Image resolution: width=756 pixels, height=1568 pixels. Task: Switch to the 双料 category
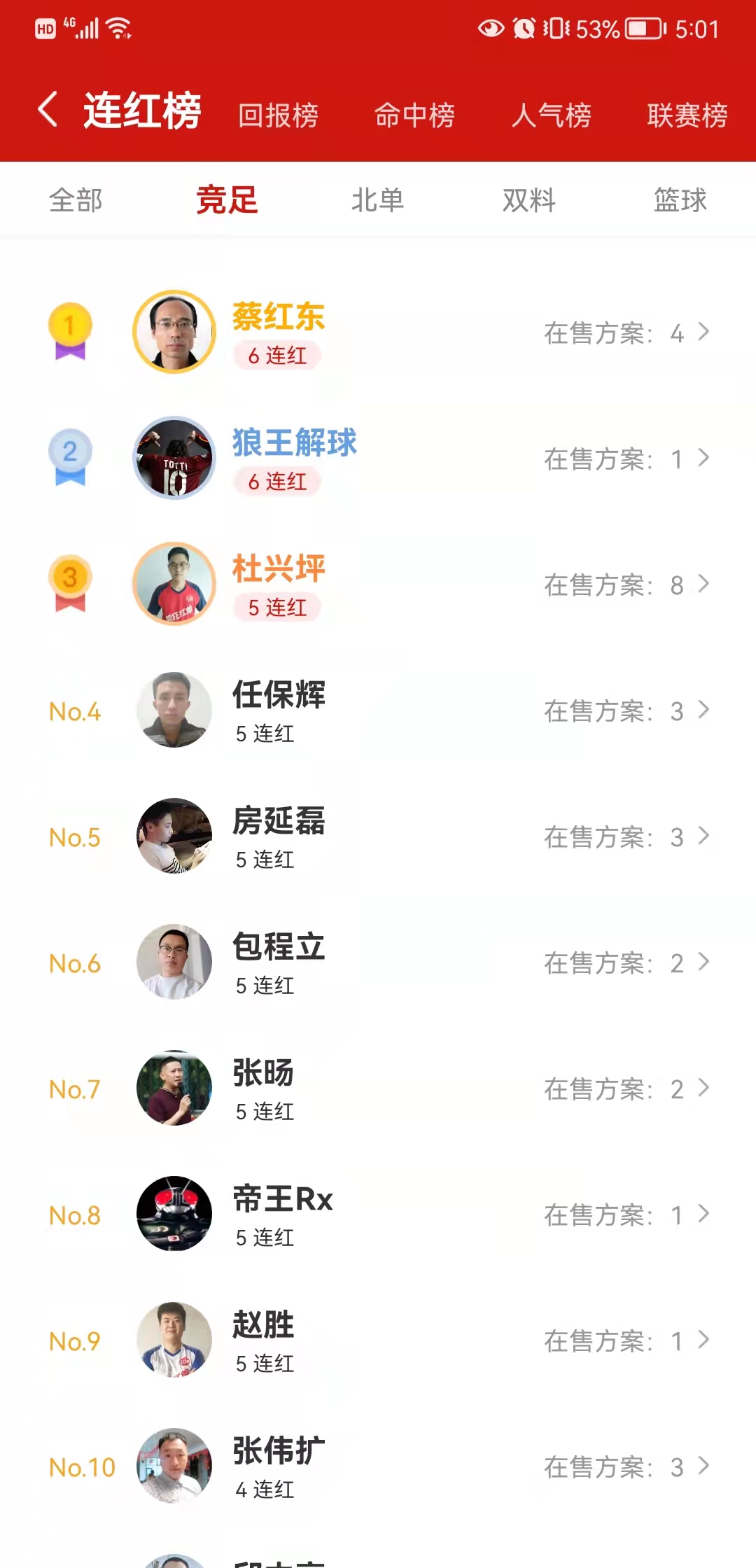point(528,200)
